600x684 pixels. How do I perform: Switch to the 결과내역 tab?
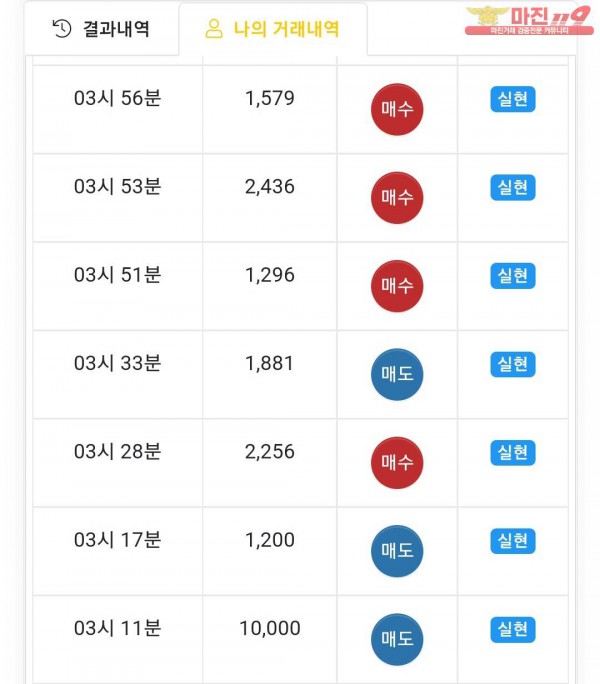click(101, 29)
